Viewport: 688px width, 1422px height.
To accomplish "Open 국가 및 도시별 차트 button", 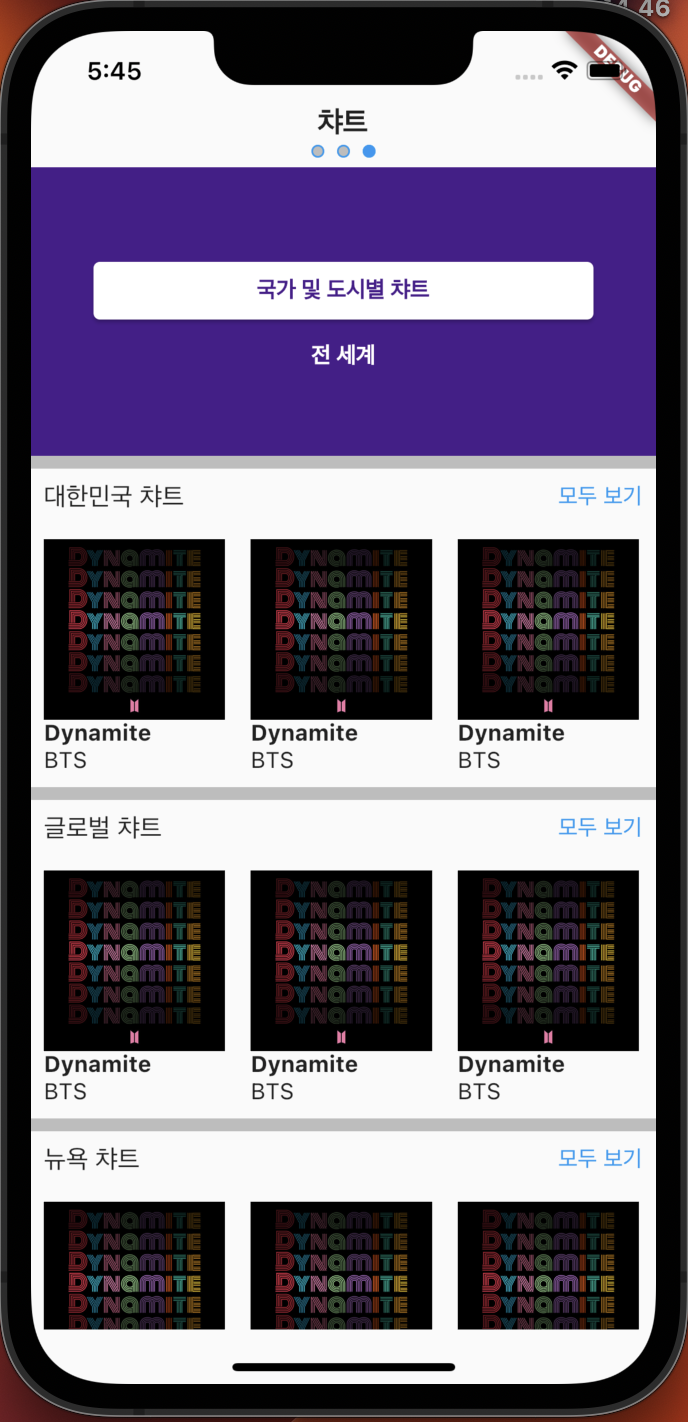I will click(343, 290).
